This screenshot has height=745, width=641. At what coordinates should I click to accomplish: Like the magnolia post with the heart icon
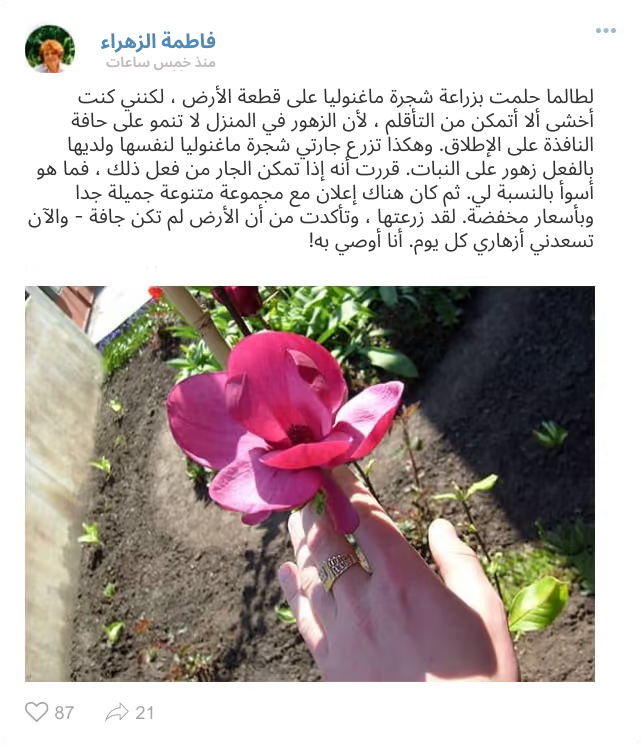(36, 712)
